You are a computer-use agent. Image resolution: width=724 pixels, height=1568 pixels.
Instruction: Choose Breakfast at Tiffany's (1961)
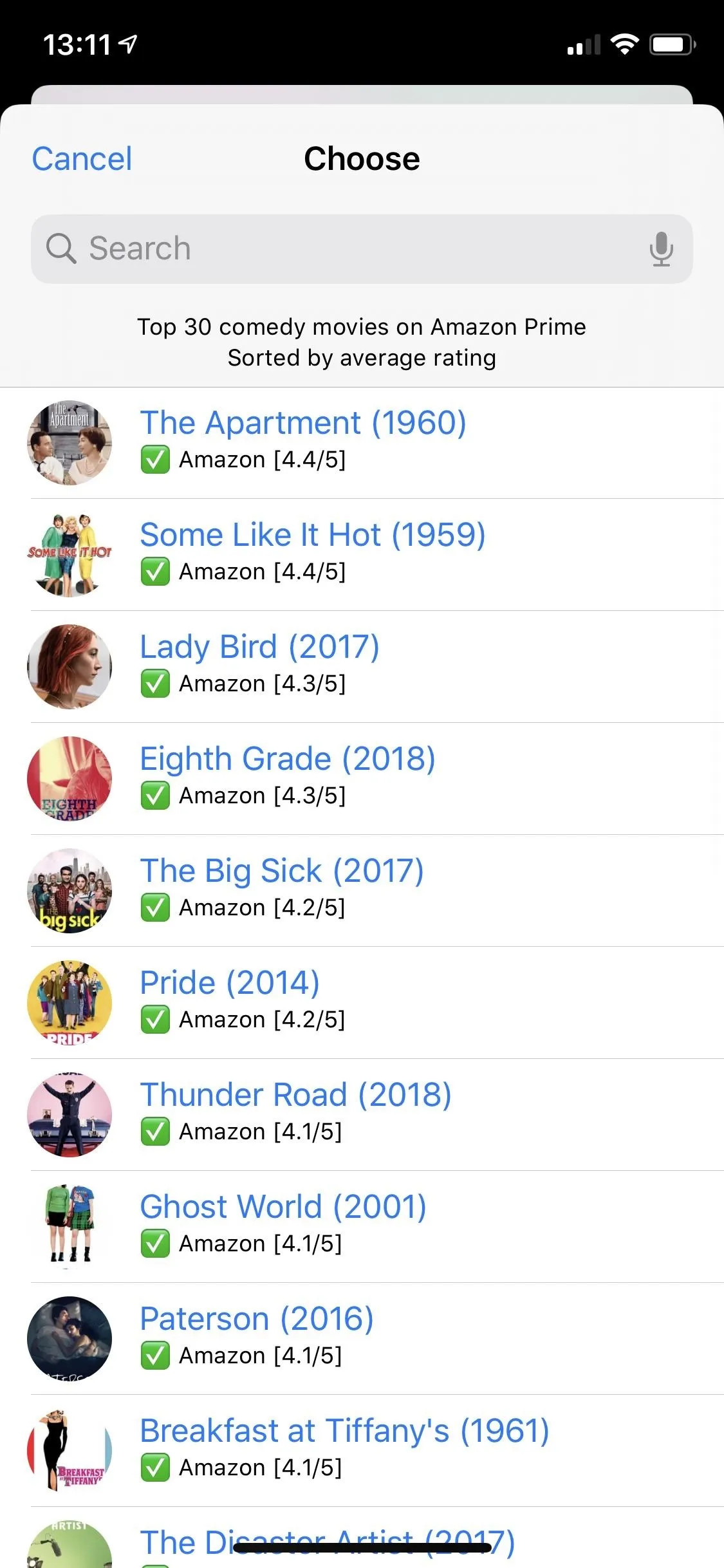[x=362, y=1451]
